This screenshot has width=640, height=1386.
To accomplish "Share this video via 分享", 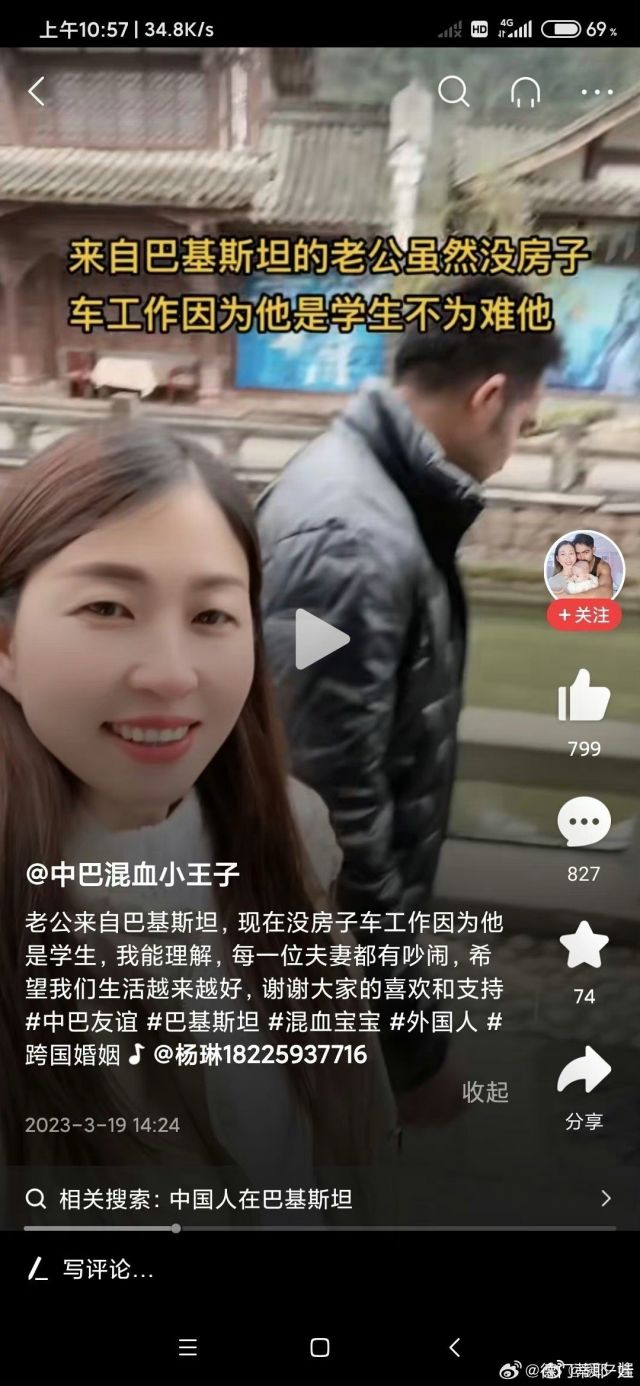I will [x=584, y=1072].
